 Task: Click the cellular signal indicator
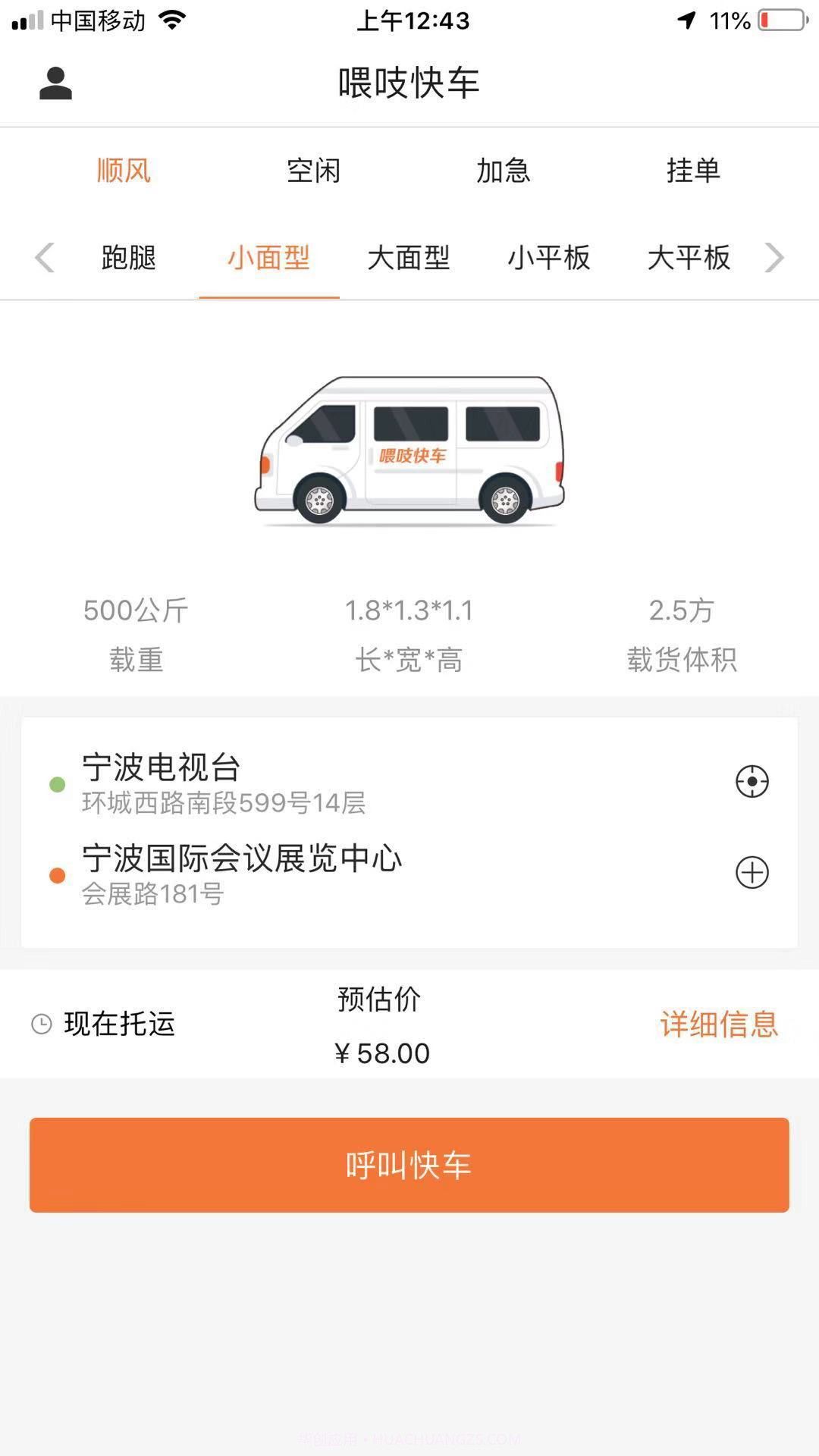tap(25, 20)
